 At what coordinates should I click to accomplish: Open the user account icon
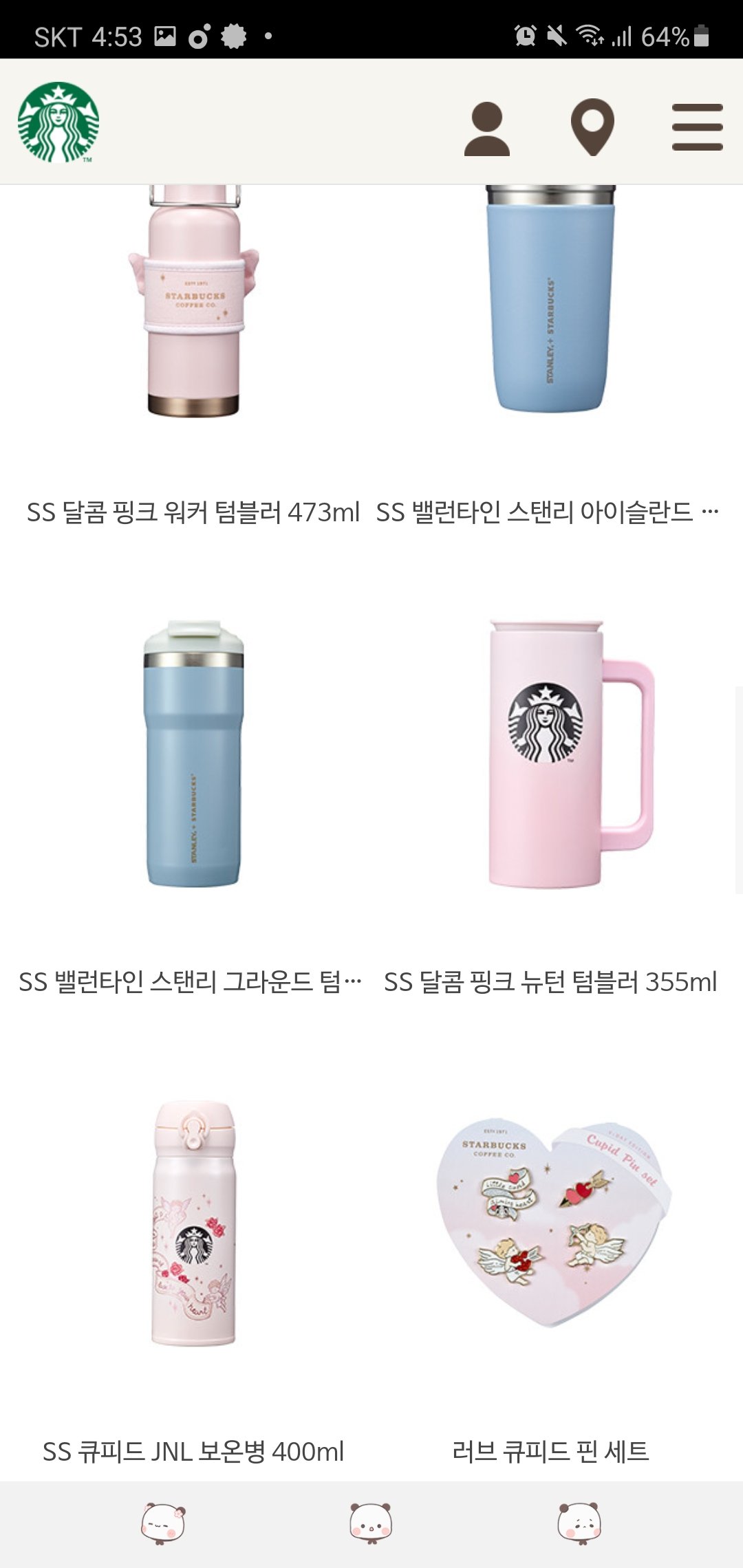pos(487,128)
